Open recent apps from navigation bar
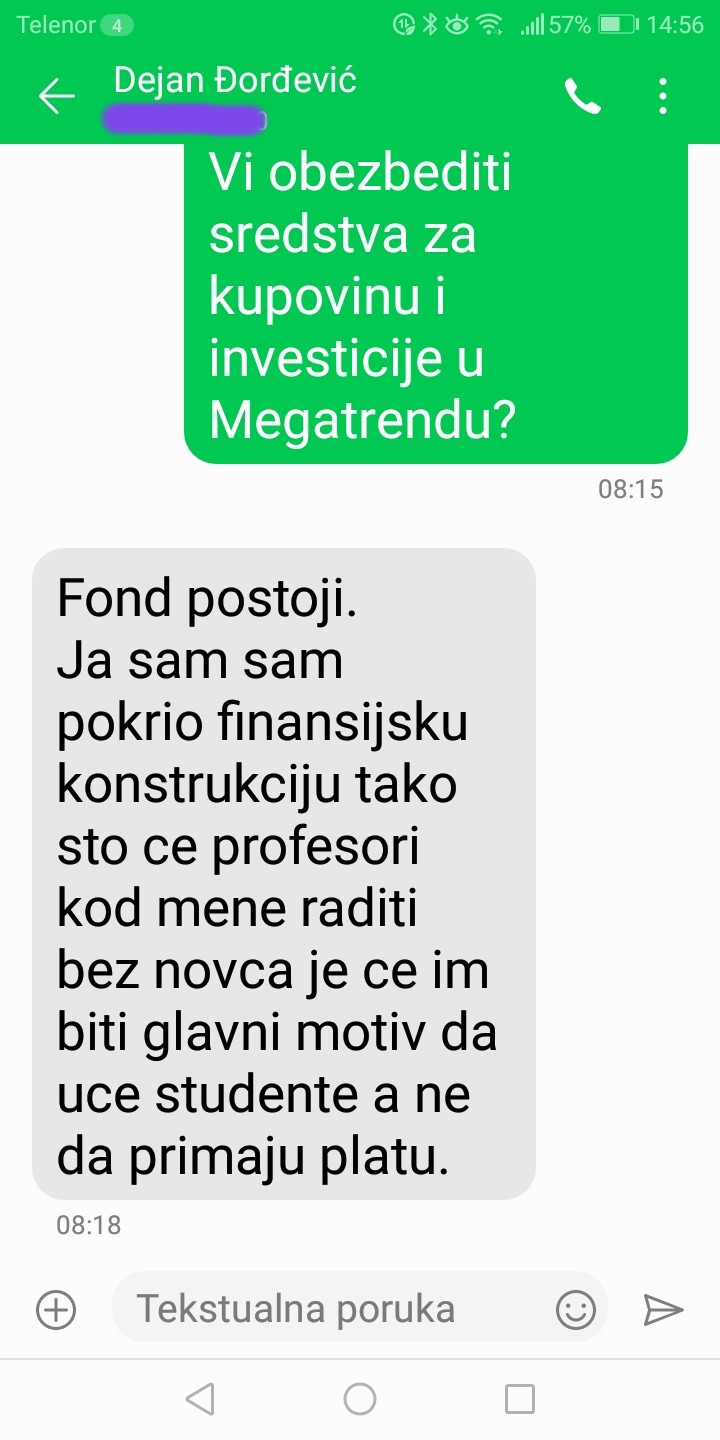 519,1399
